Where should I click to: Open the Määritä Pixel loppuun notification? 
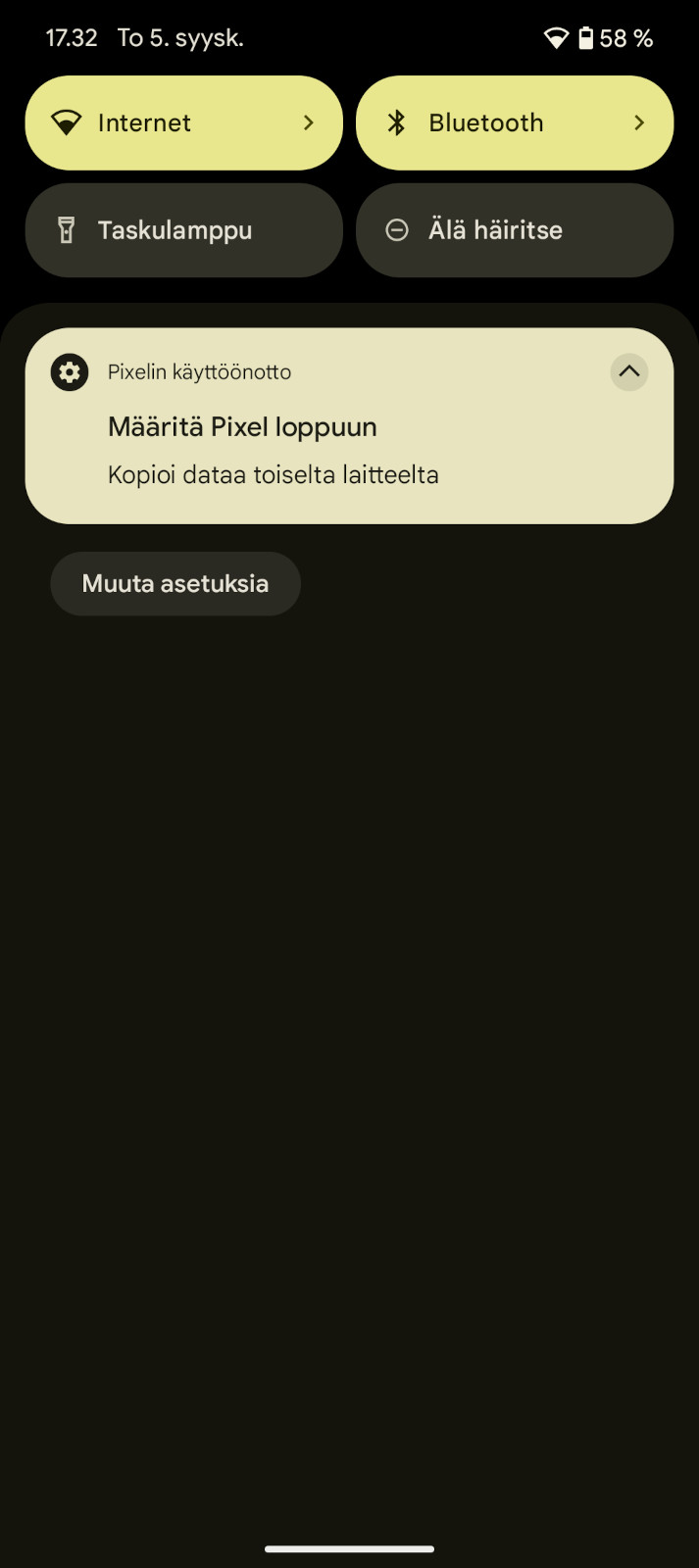pos(349,425)
